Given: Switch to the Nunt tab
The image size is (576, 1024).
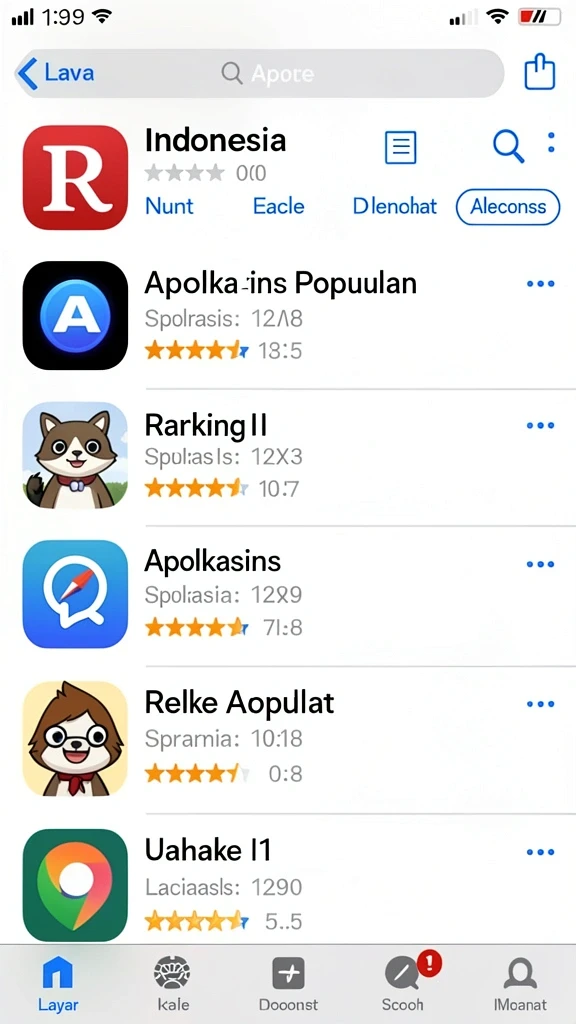Looking at the screenshot, I should [169, 206].
